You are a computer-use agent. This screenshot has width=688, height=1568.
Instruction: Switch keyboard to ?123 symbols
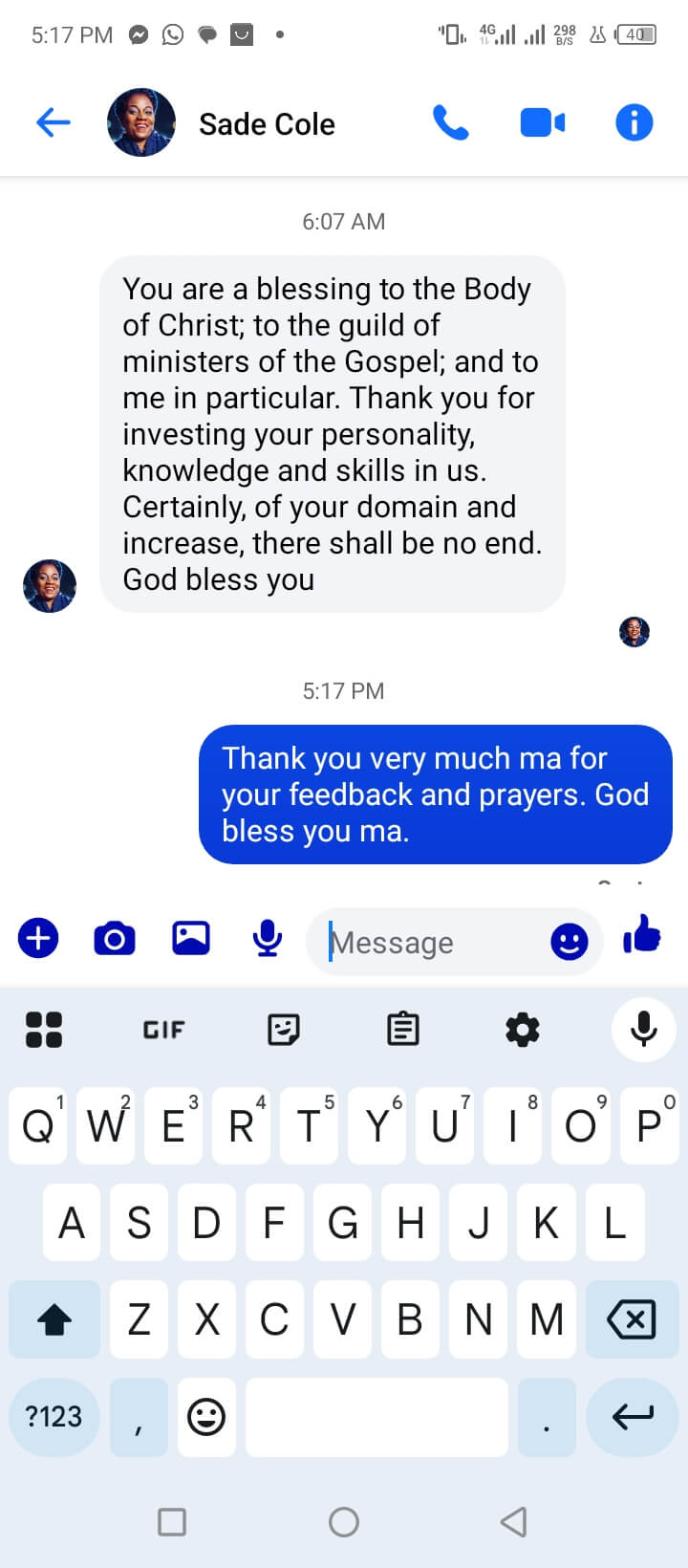pyautogui.click(x=54, y=1416)
